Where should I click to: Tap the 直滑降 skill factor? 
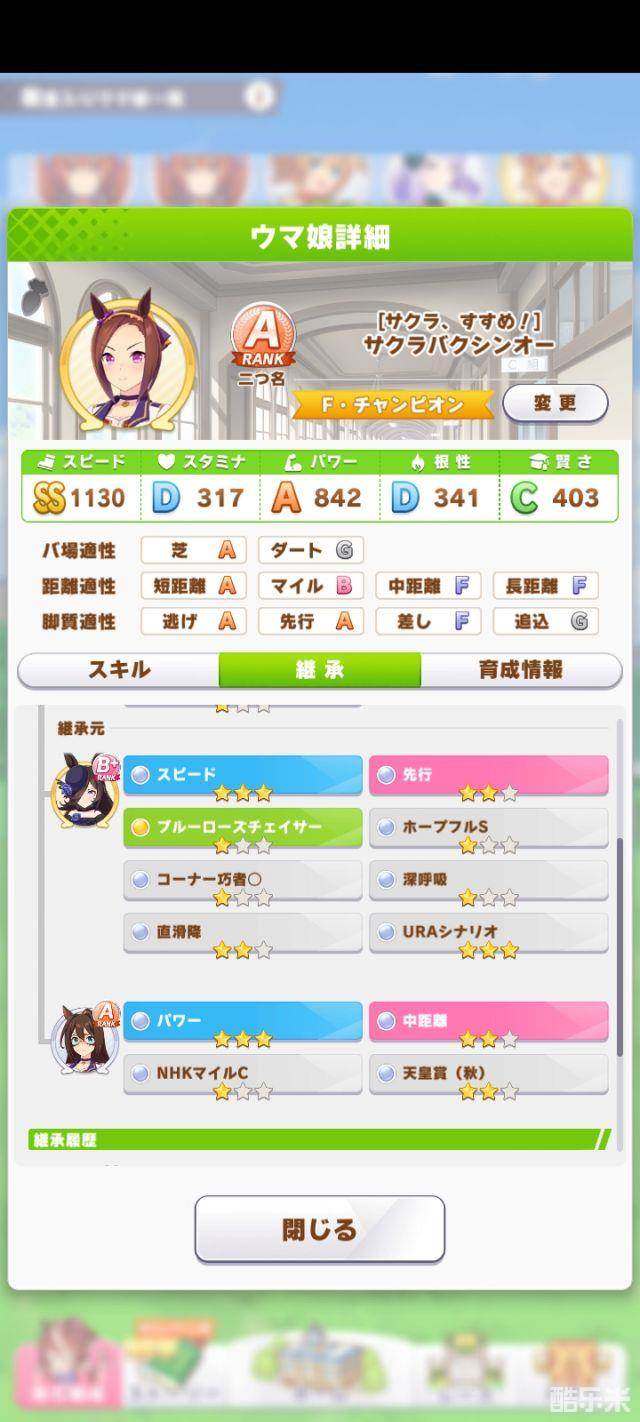point(242,932)
